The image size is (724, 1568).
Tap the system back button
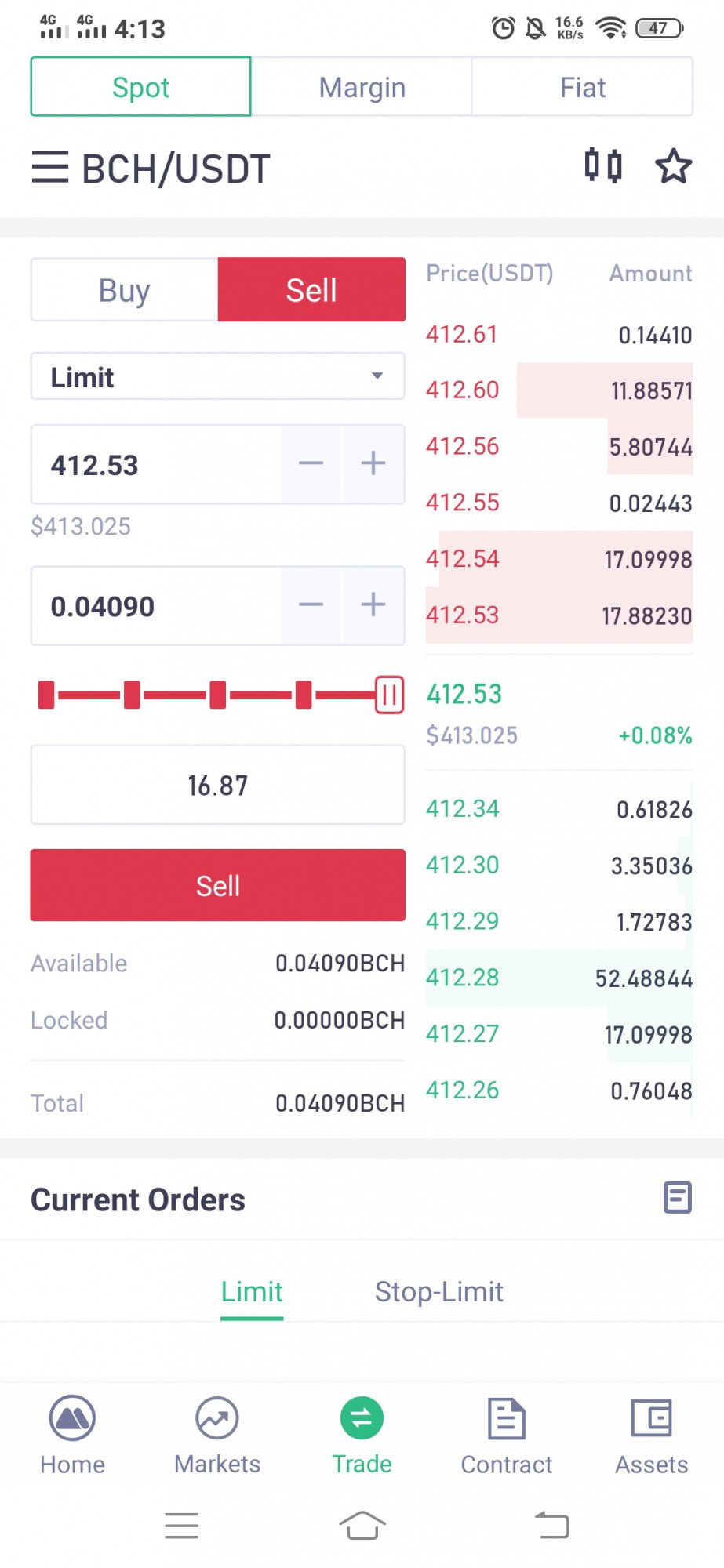[552, 1526]
